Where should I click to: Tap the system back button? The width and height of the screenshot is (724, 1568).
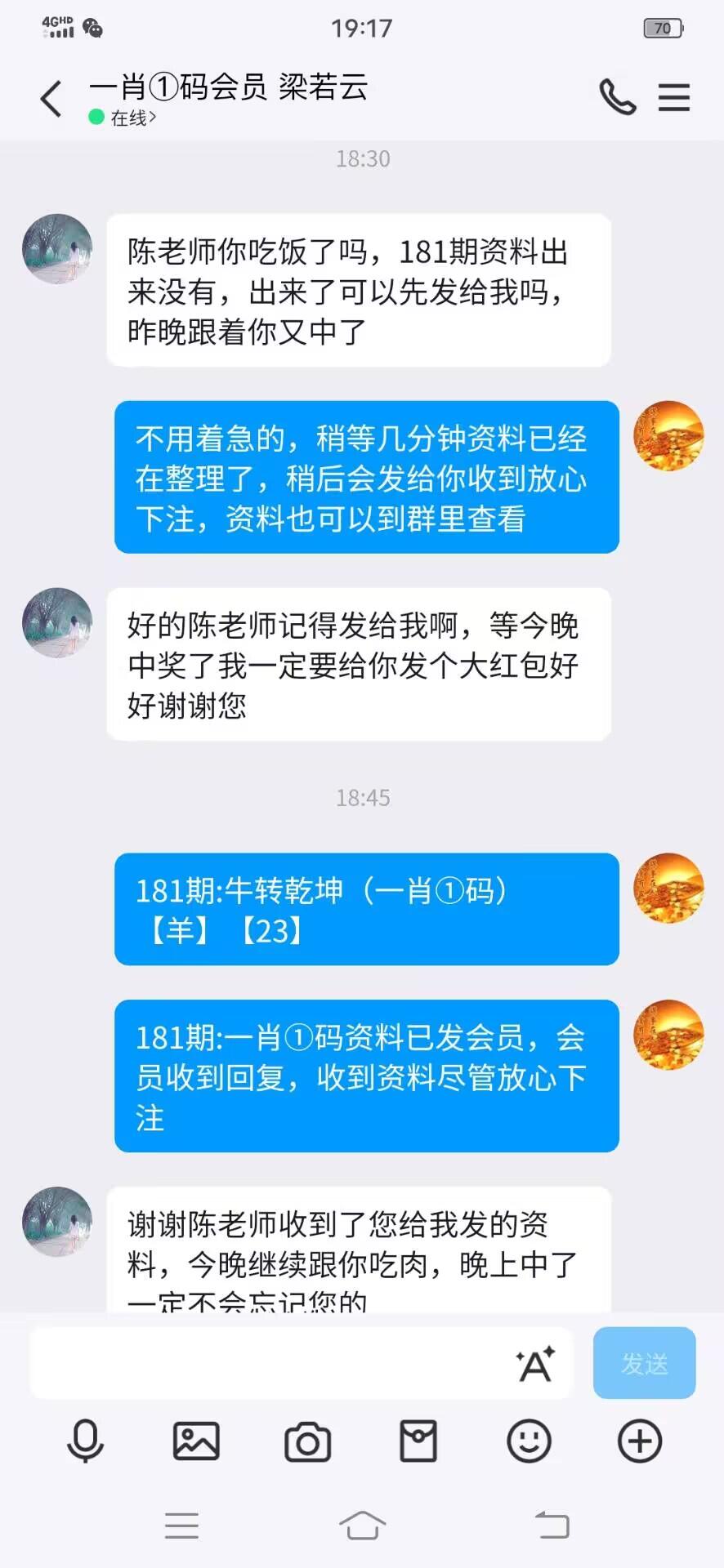click(552, 1525)
